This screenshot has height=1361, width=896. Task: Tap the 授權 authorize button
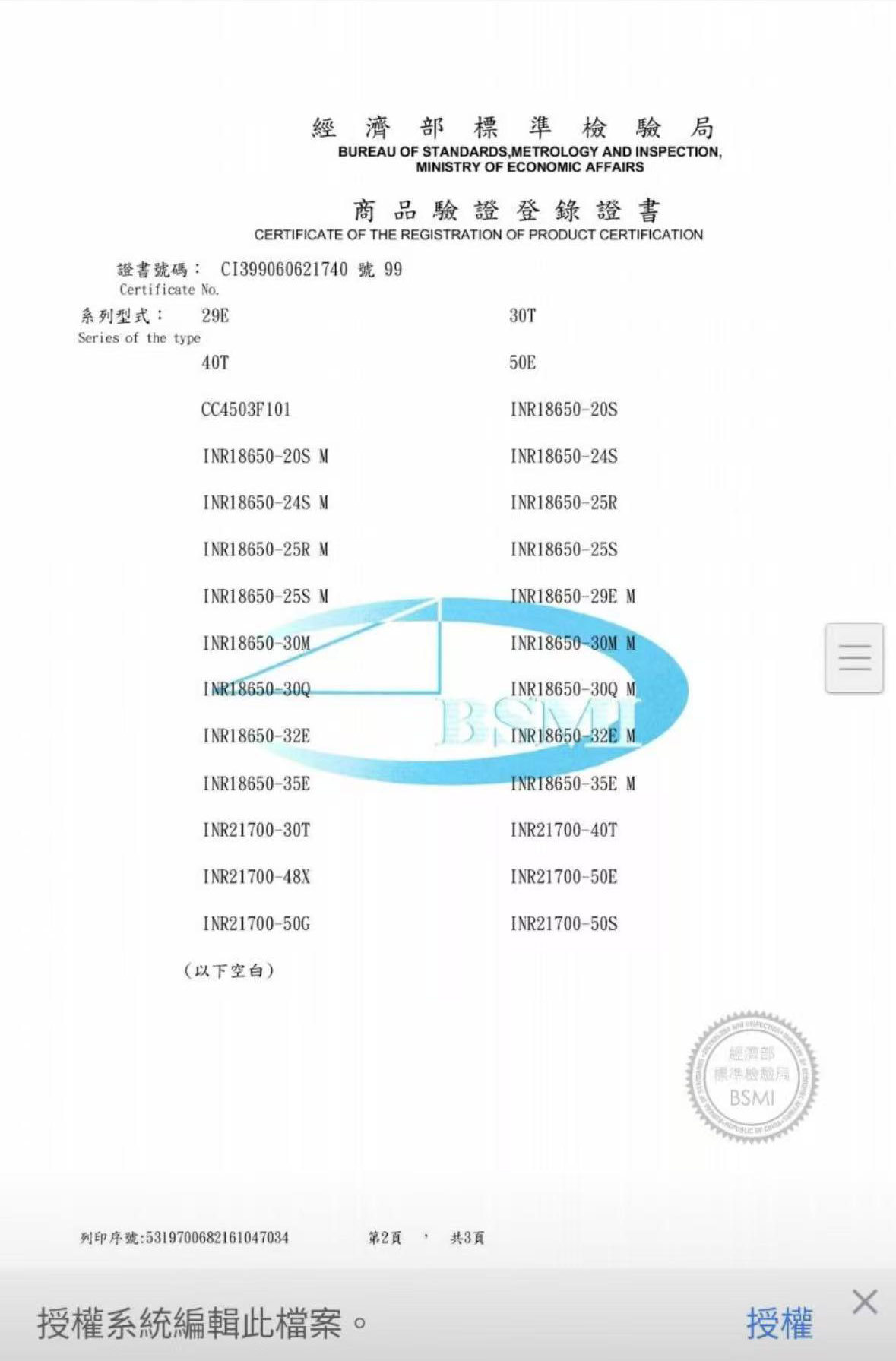click(x=779, y=1323)
